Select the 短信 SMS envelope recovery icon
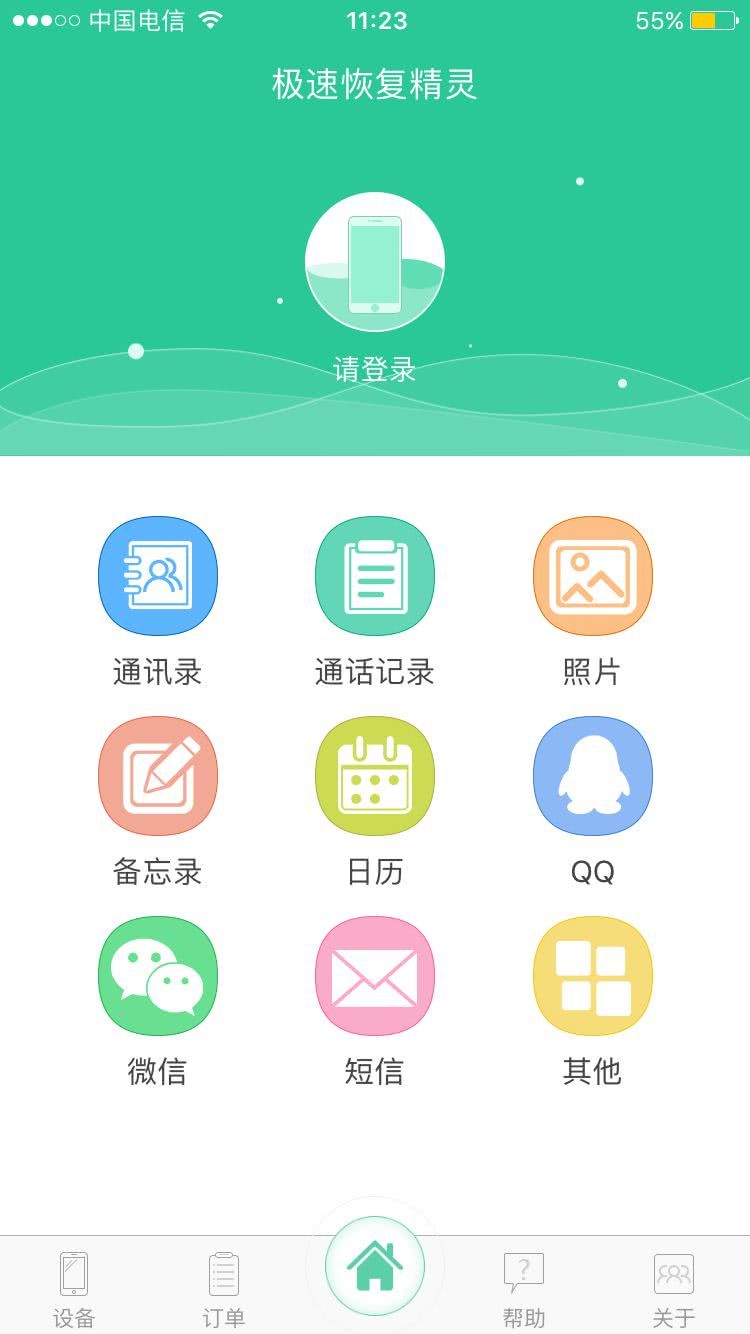This screenshot has height=1334, width=750. pyautogui.click(x=375, y=976)
